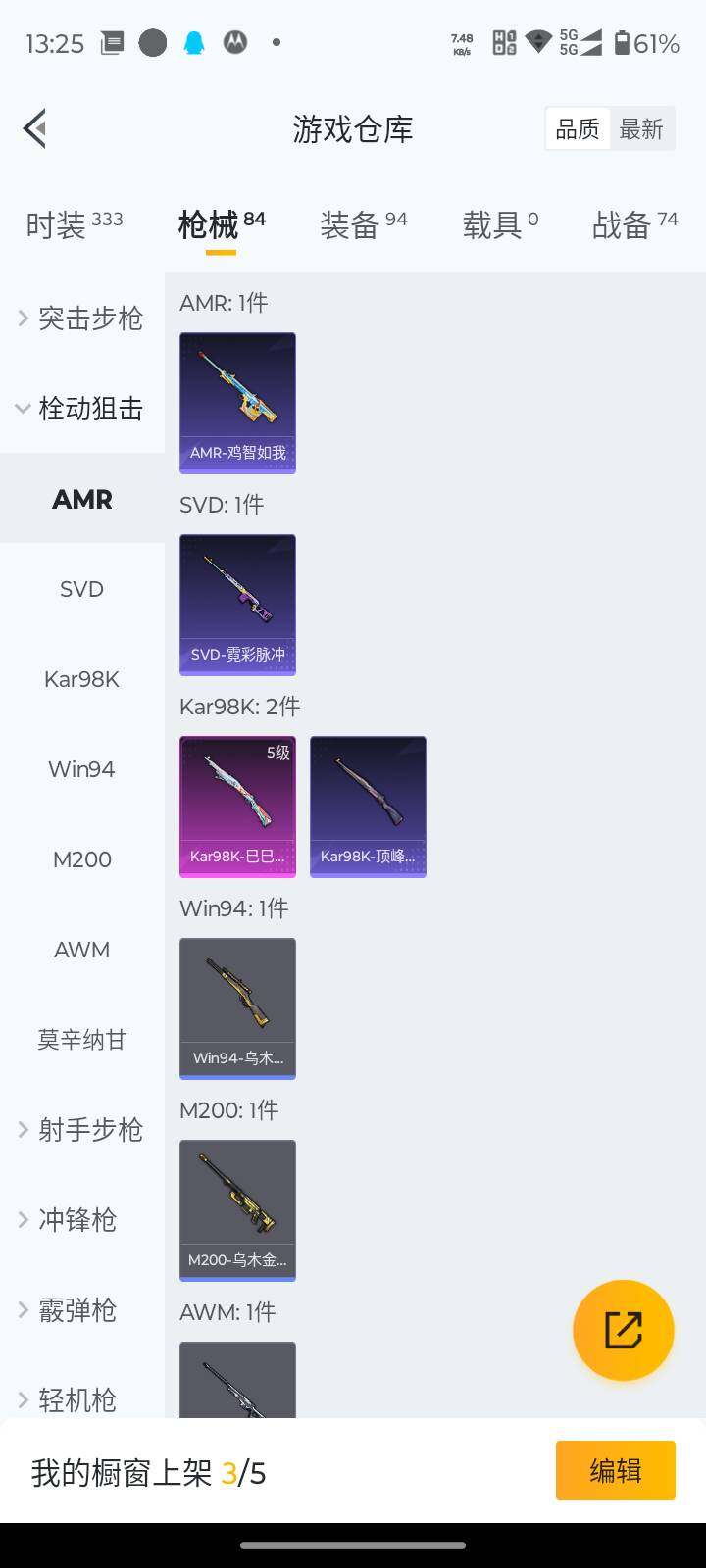Jump to Kar98K in the side list
Image resolution: width=706 pixels, height=1568 pixels.
tap(81, 679)
